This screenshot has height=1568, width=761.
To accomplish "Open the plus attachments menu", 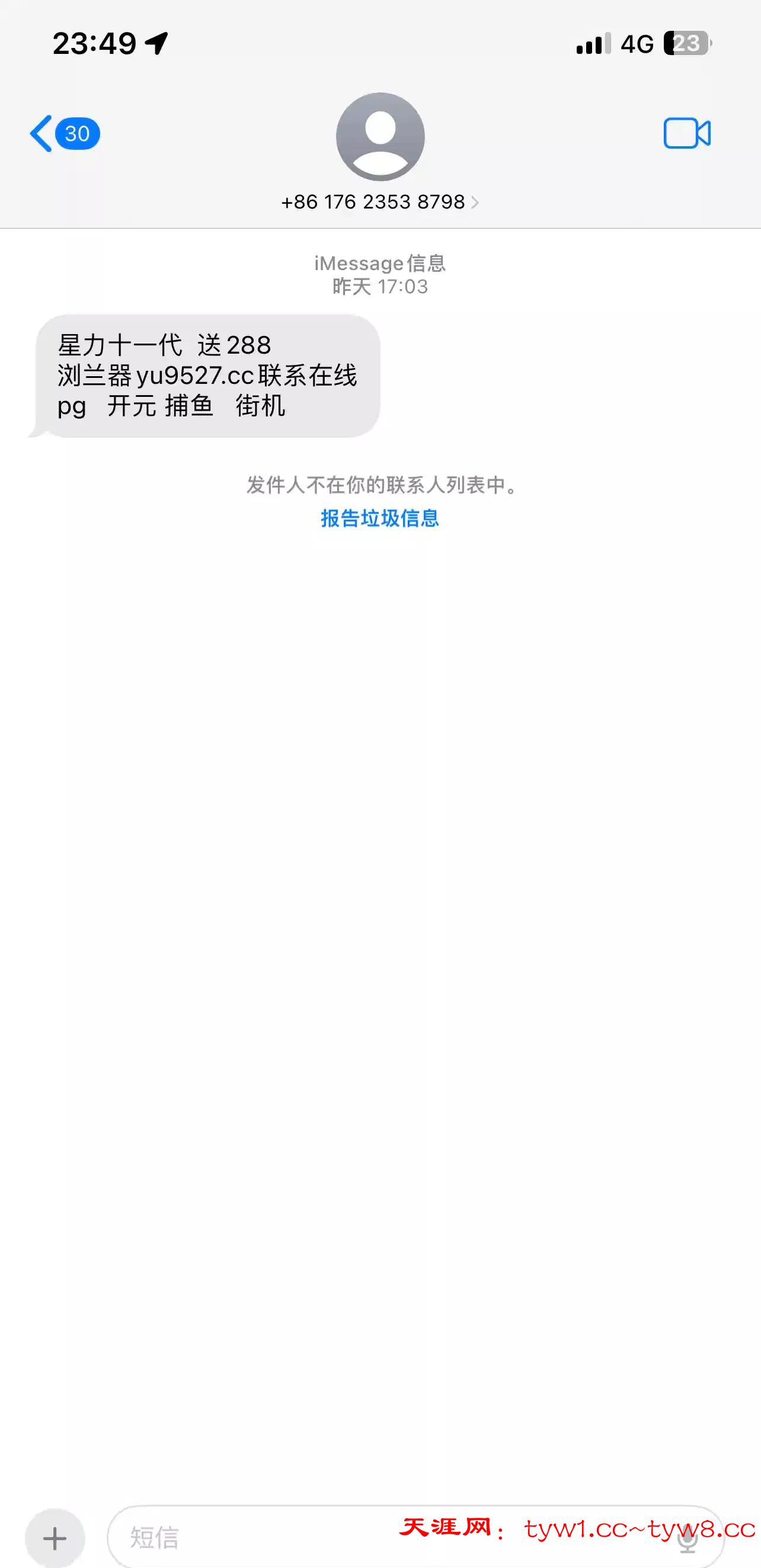I will pyautogui.click(x=55, y=1538).
